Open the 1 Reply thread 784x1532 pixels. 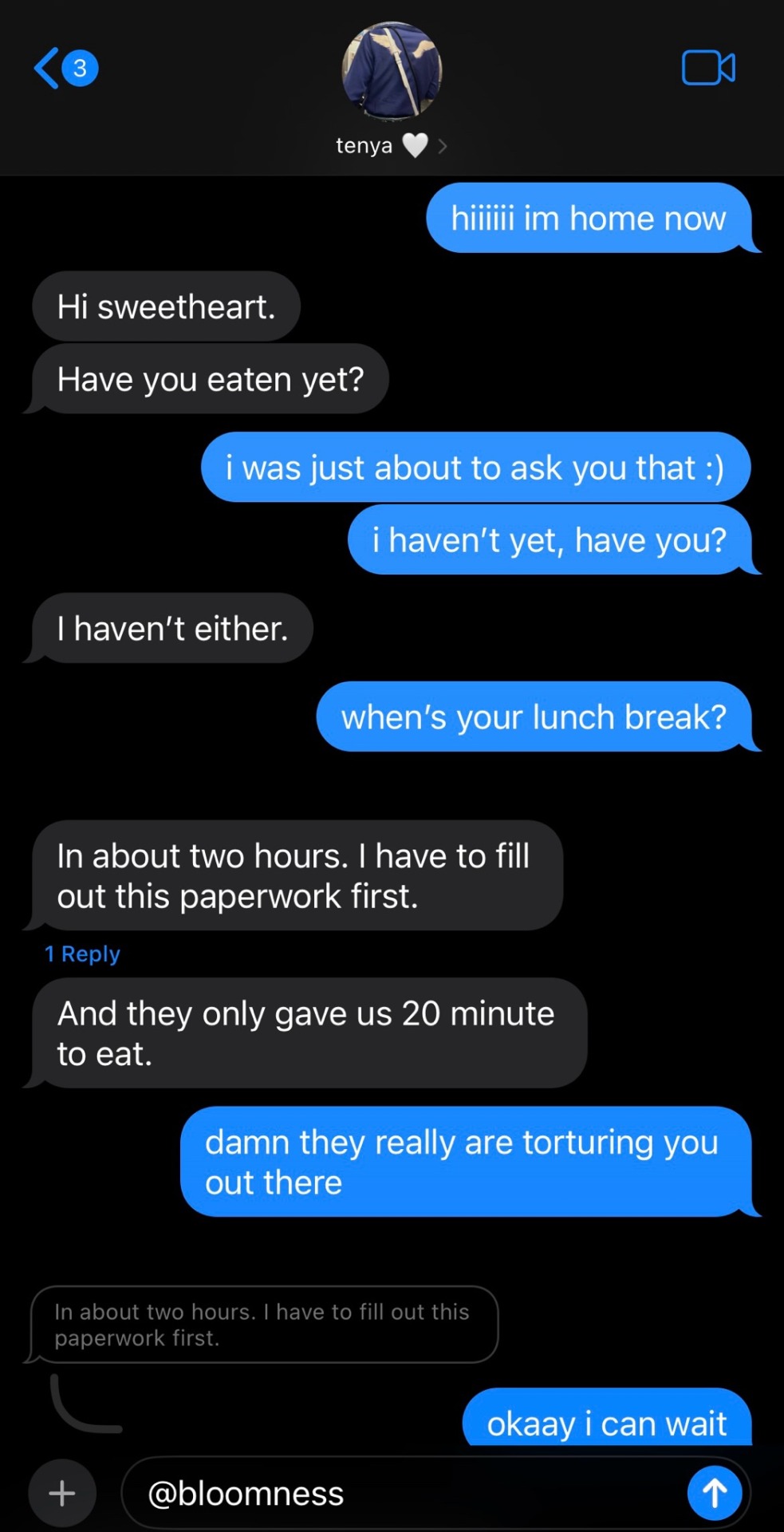82,954
